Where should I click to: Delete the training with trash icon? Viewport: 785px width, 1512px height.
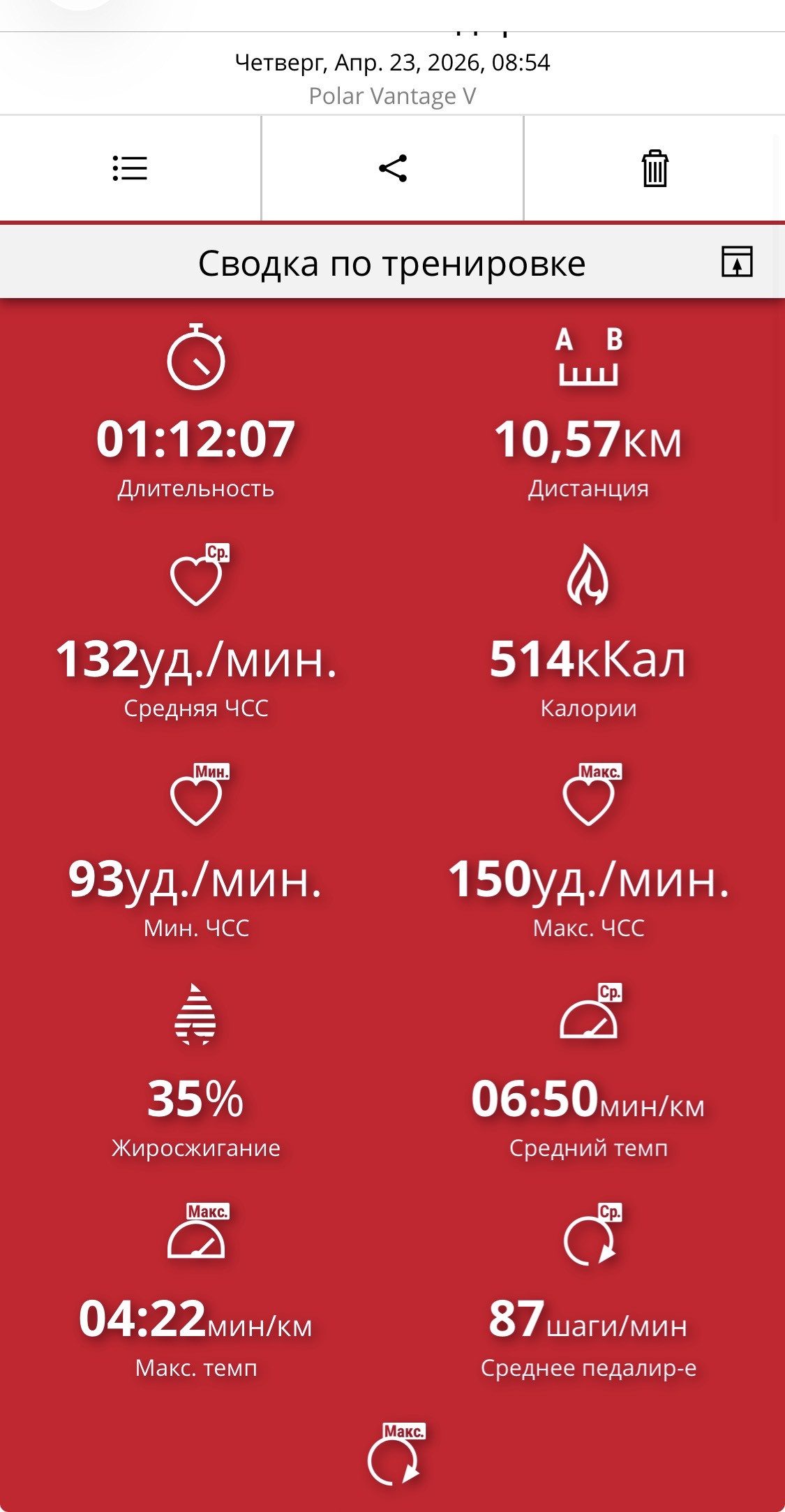[x=655, y=168]
